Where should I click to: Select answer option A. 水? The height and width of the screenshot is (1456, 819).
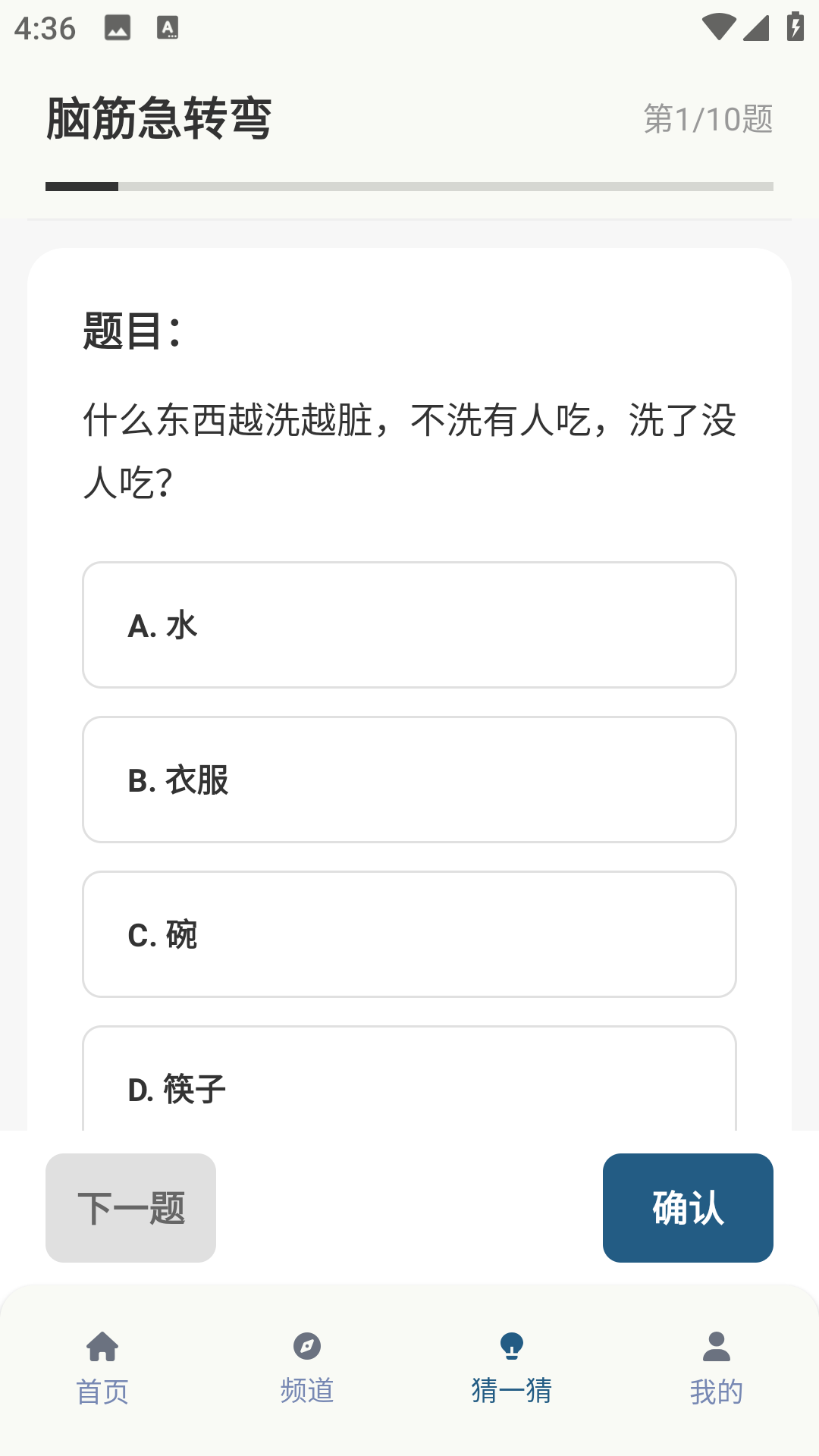click(x=409, y=624)
